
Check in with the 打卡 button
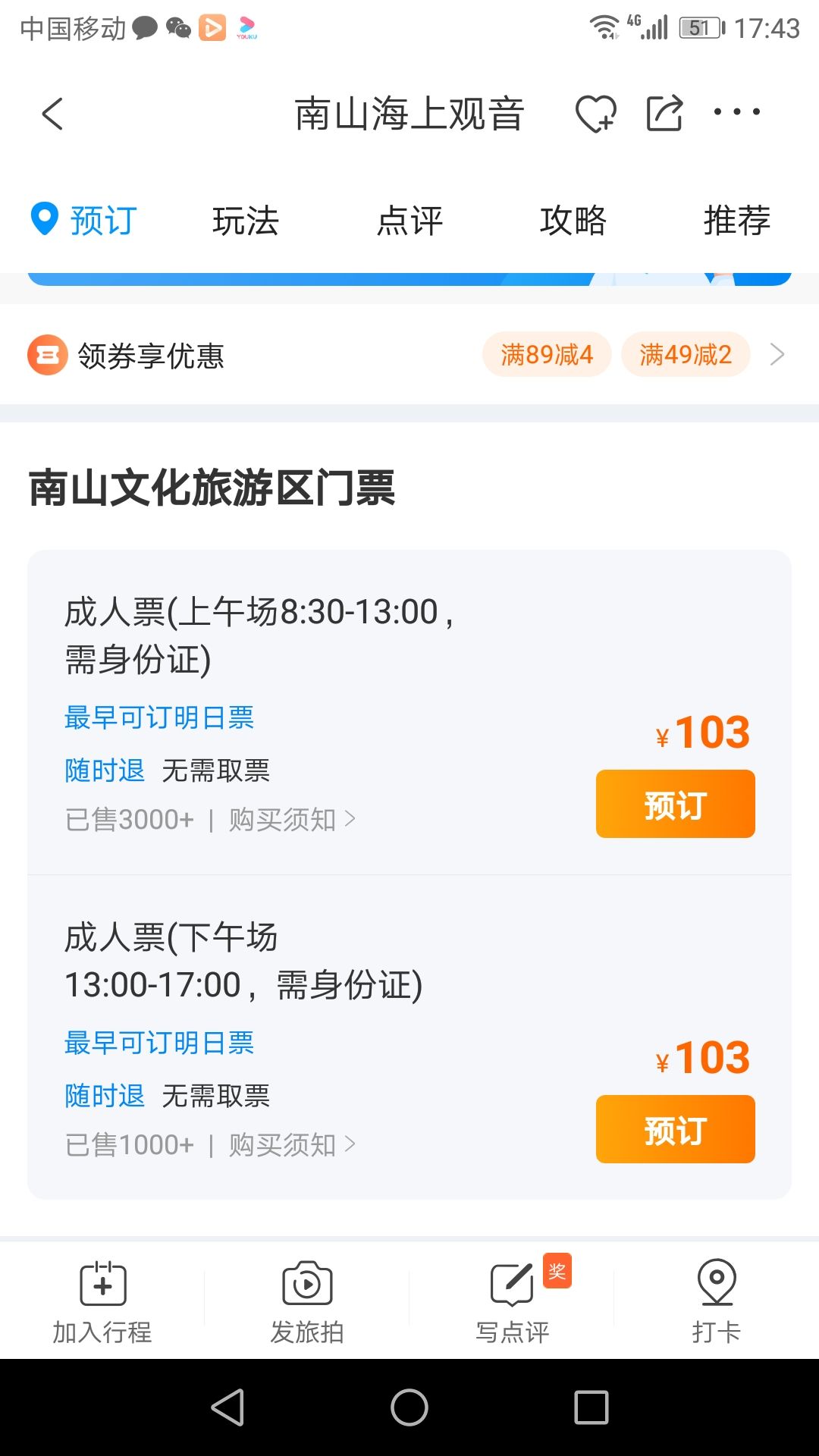[717, 1301]
